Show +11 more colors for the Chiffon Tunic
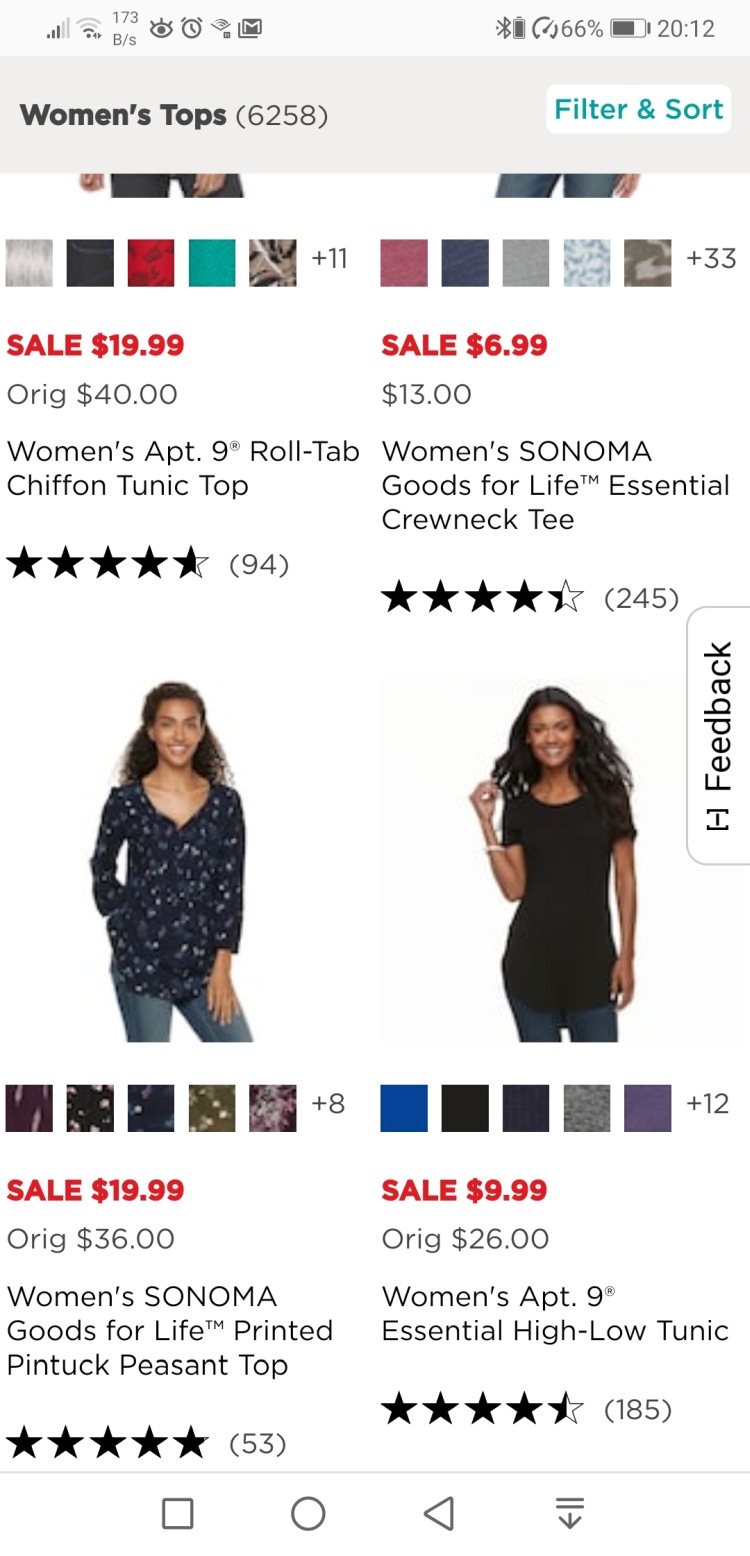 [x=329, y=259]
